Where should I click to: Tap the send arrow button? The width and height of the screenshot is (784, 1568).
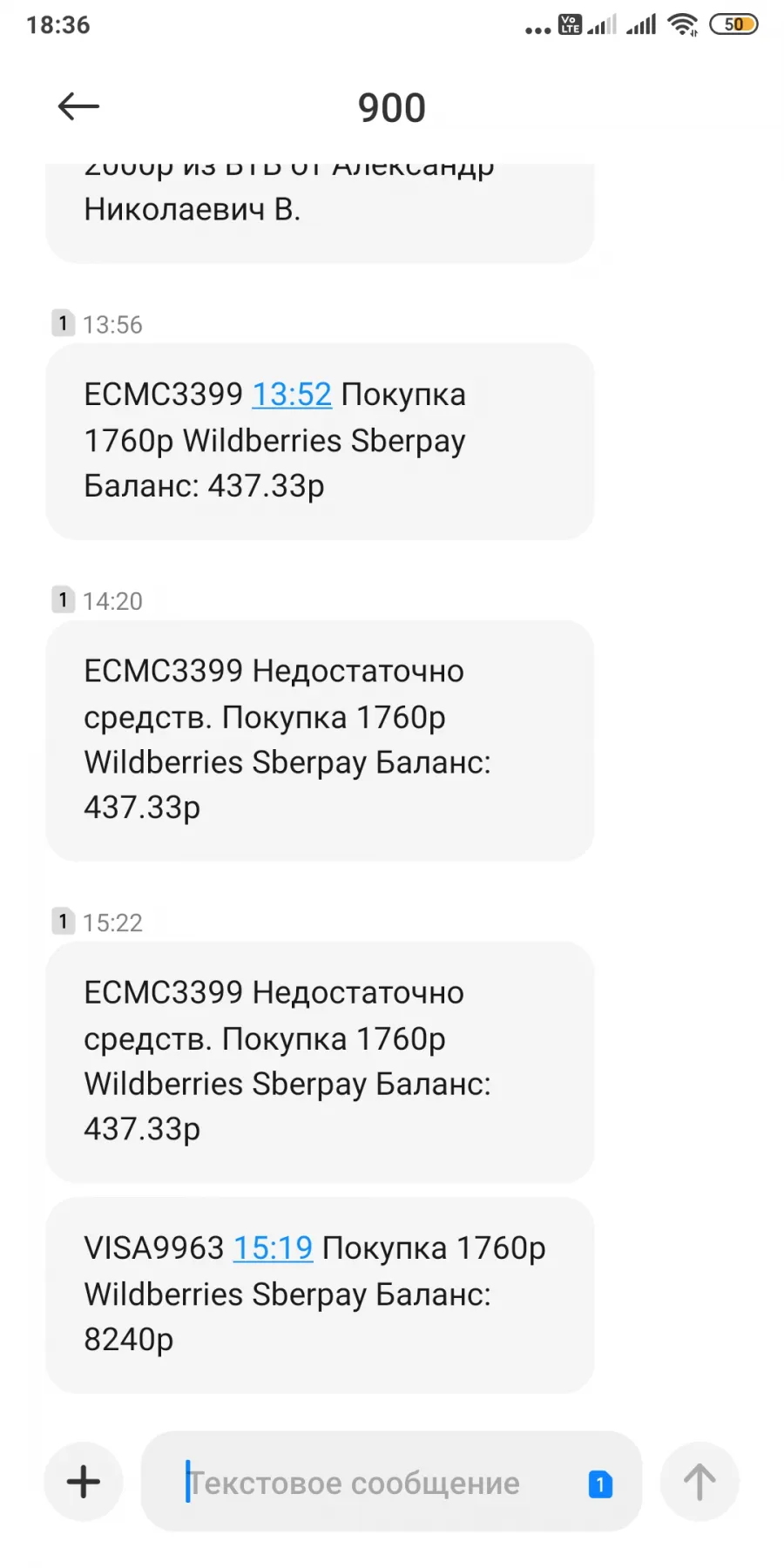coord(700,1482)
